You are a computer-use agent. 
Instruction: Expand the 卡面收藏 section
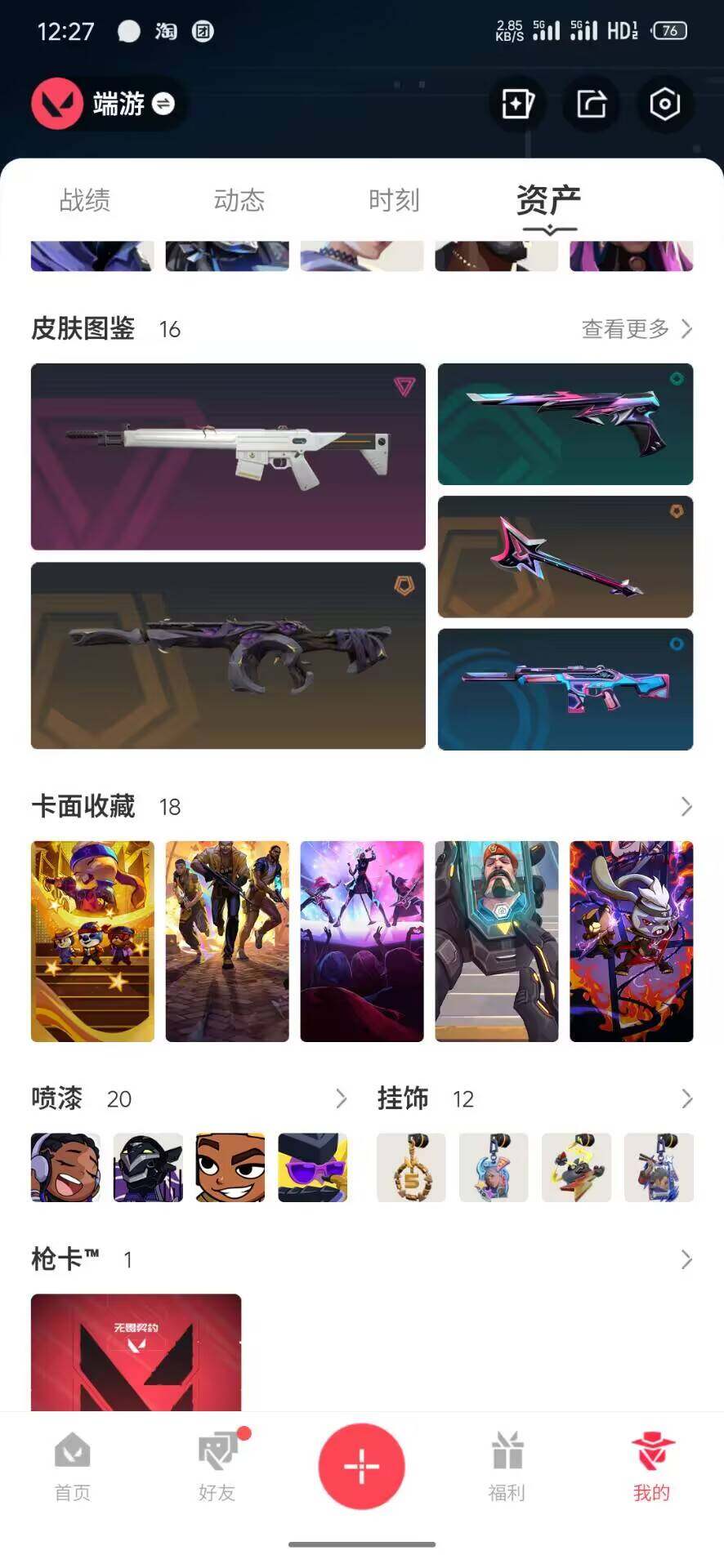point(686,807)
